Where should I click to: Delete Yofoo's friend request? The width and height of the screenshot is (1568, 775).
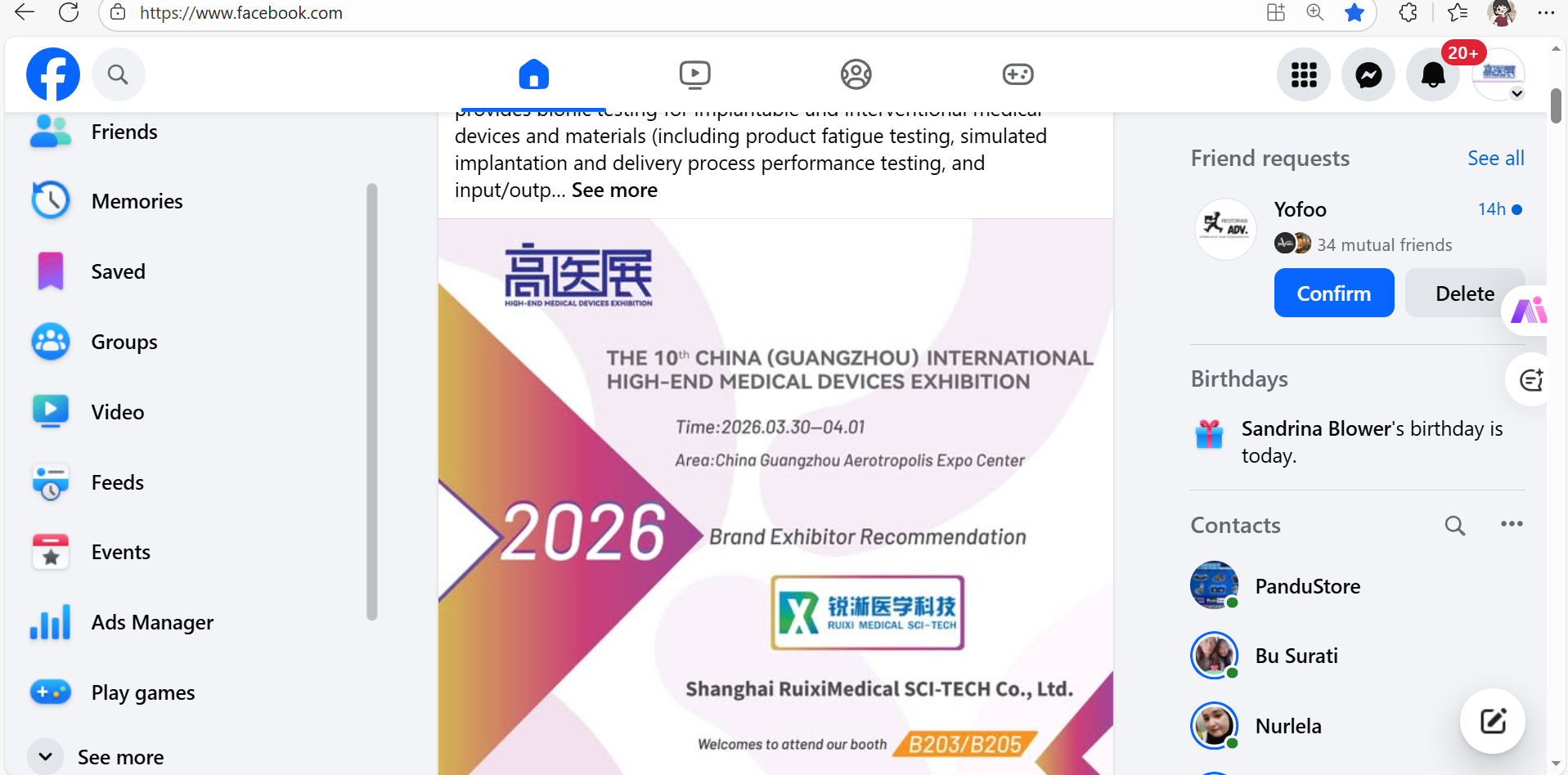(x=1464, y=293)
